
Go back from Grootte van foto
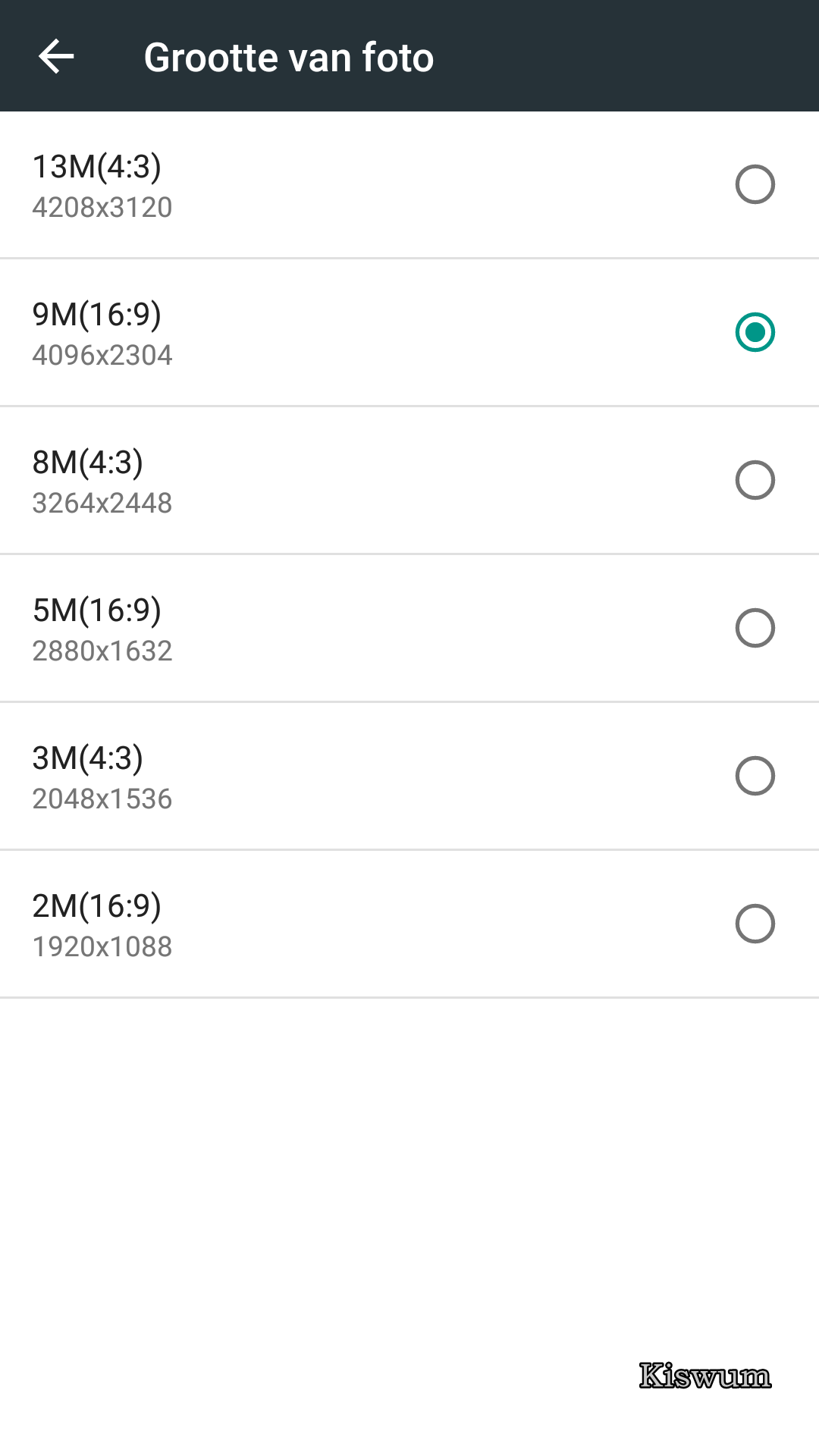(x=56, y=57)
